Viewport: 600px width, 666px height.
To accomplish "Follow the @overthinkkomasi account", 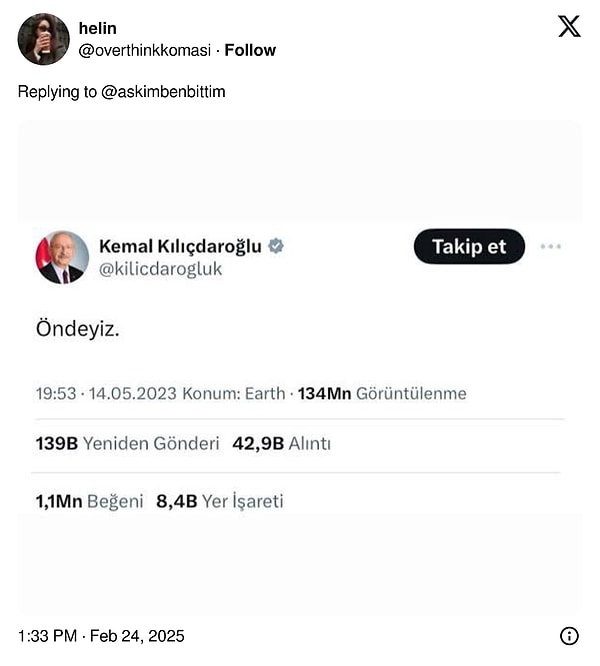I will [x=250, y=50].
